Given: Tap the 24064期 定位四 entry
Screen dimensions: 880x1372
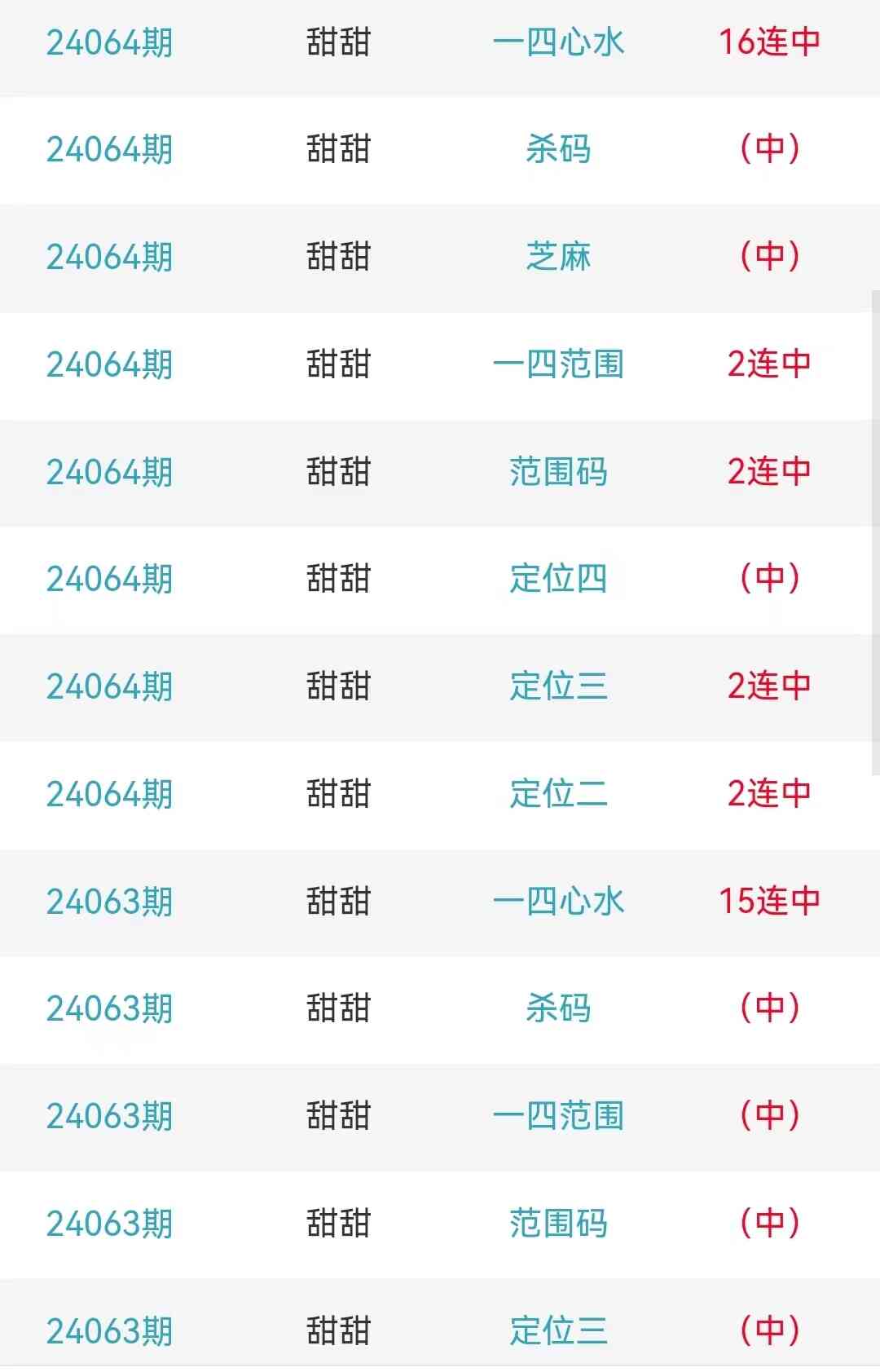Looking at the screenshot, I should pyautogui.click(x=558, y=579).
